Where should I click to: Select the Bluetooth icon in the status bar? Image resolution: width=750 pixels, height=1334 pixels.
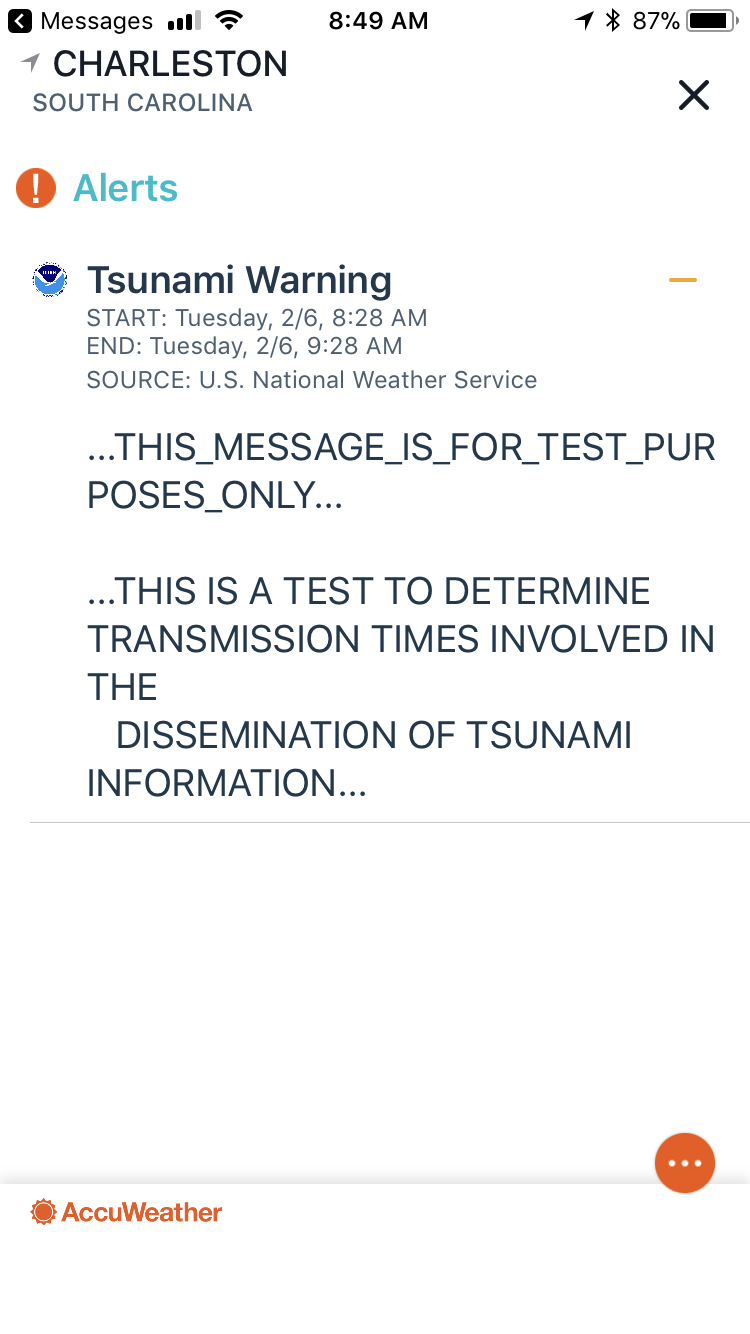point(613,19)
